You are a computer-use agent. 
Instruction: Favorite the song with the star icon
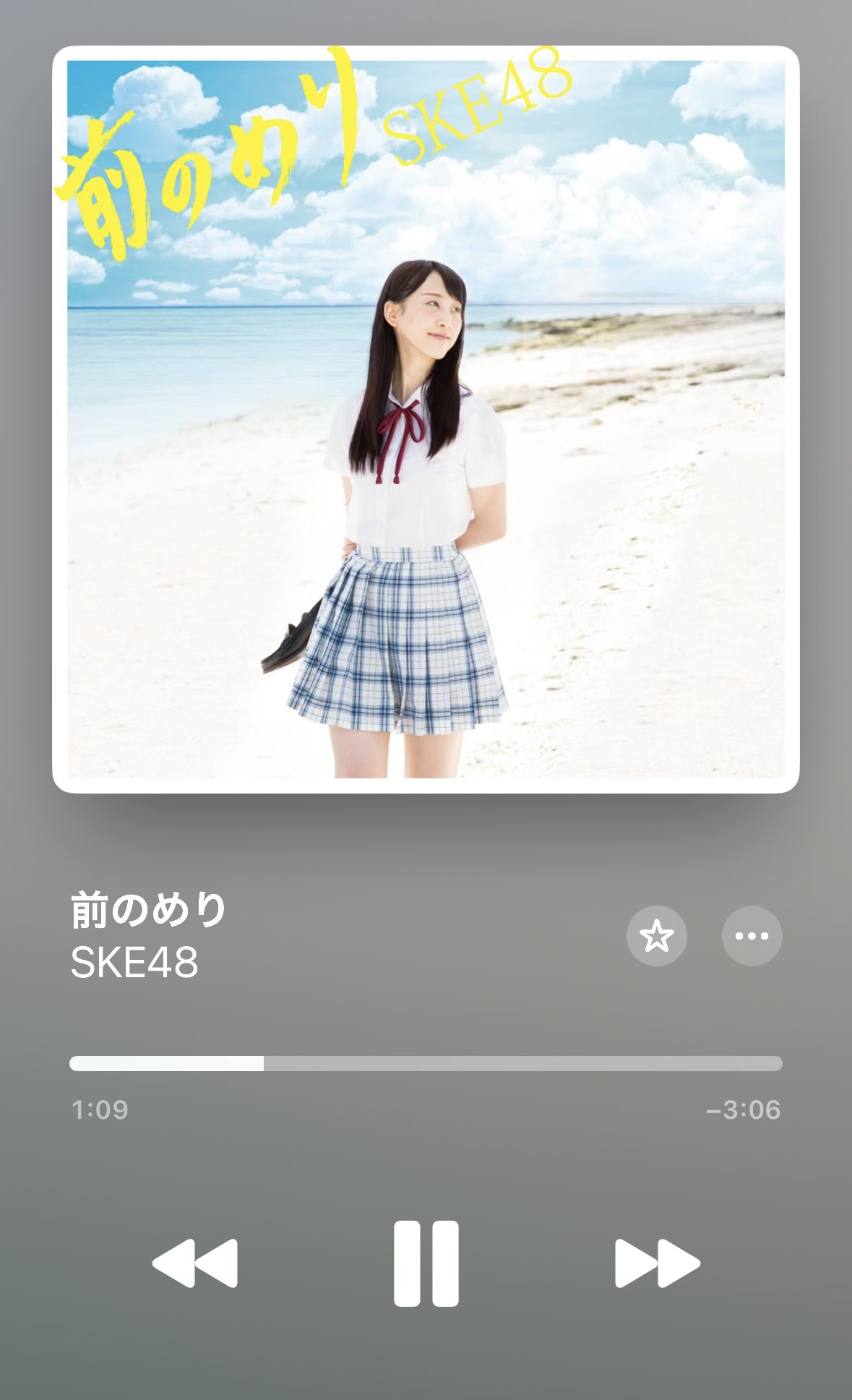point(656,936)
